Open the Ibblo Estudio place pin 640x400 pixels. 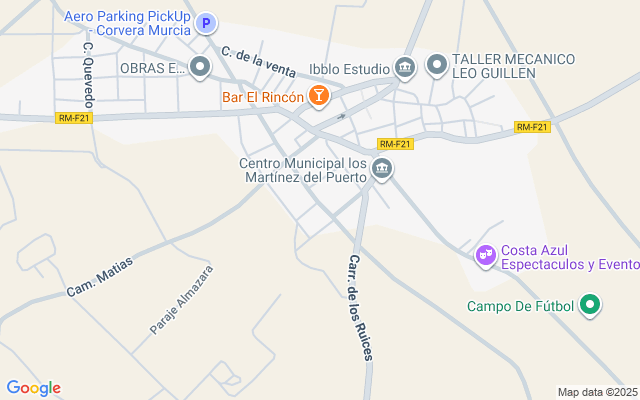[405, 68]
